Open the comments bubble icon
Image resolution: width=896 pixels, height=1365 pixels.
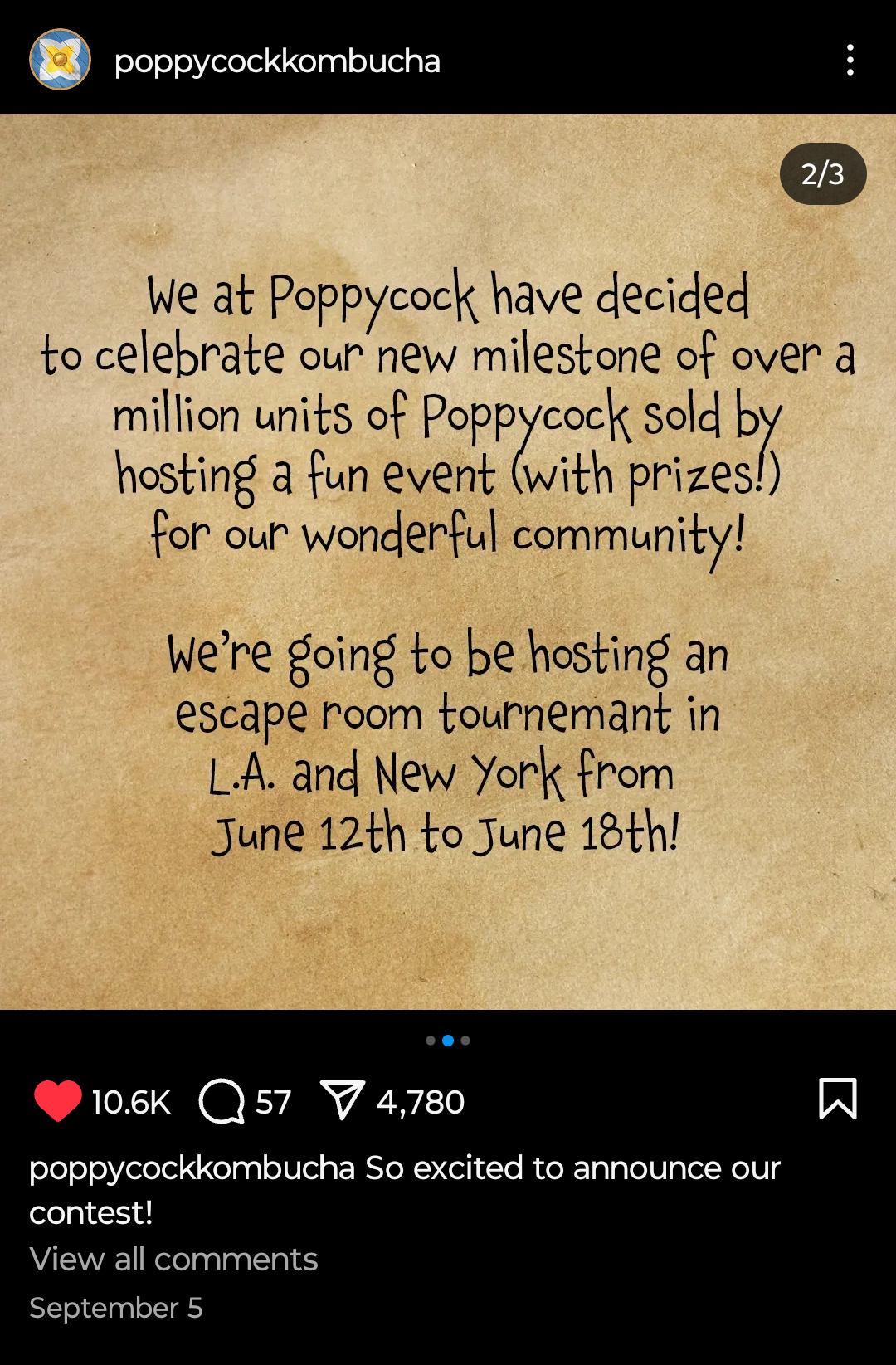coord(222,1101)
